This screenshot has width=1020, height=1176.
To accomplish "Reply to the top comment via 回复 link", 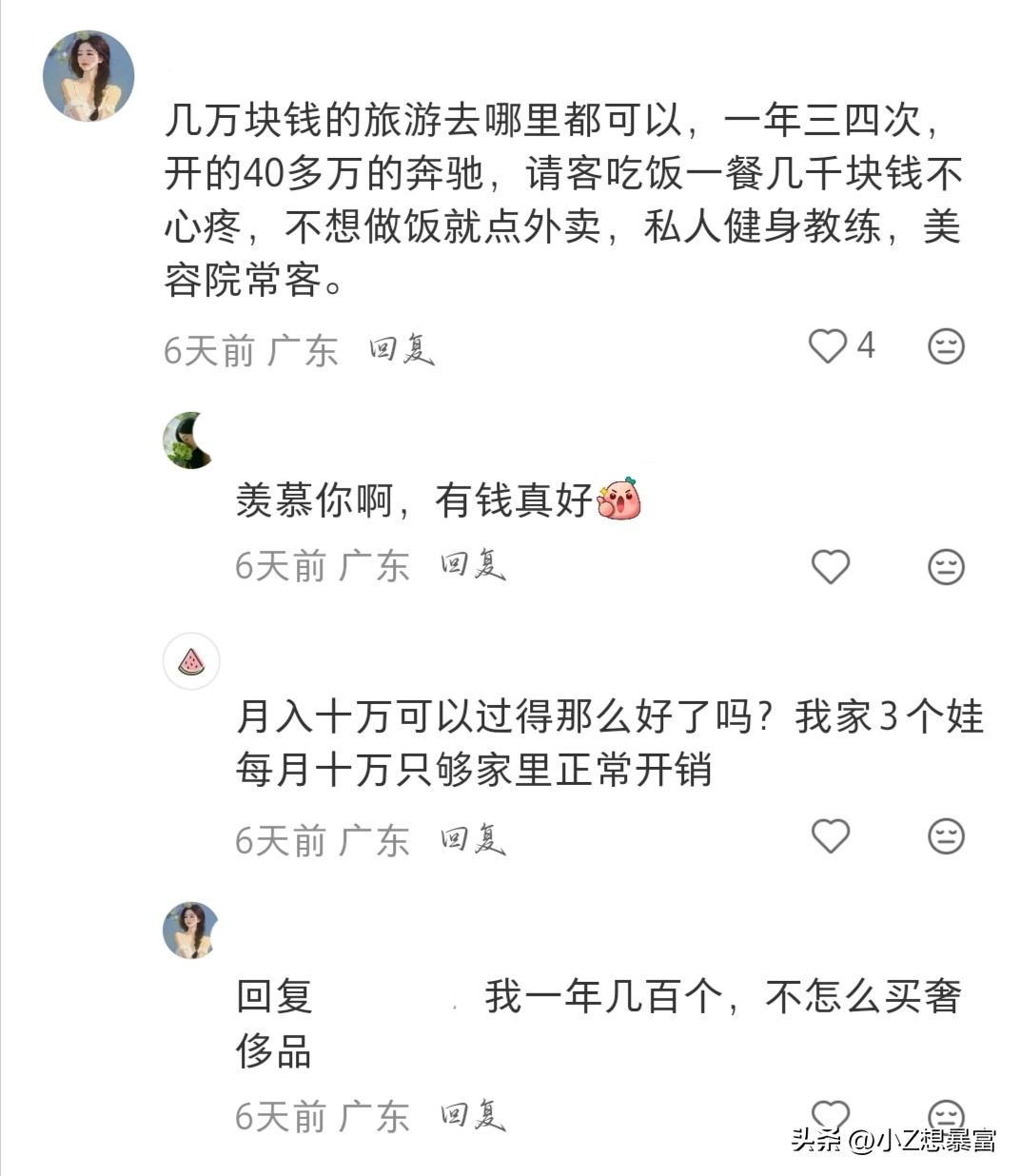I will pos(399,349).
